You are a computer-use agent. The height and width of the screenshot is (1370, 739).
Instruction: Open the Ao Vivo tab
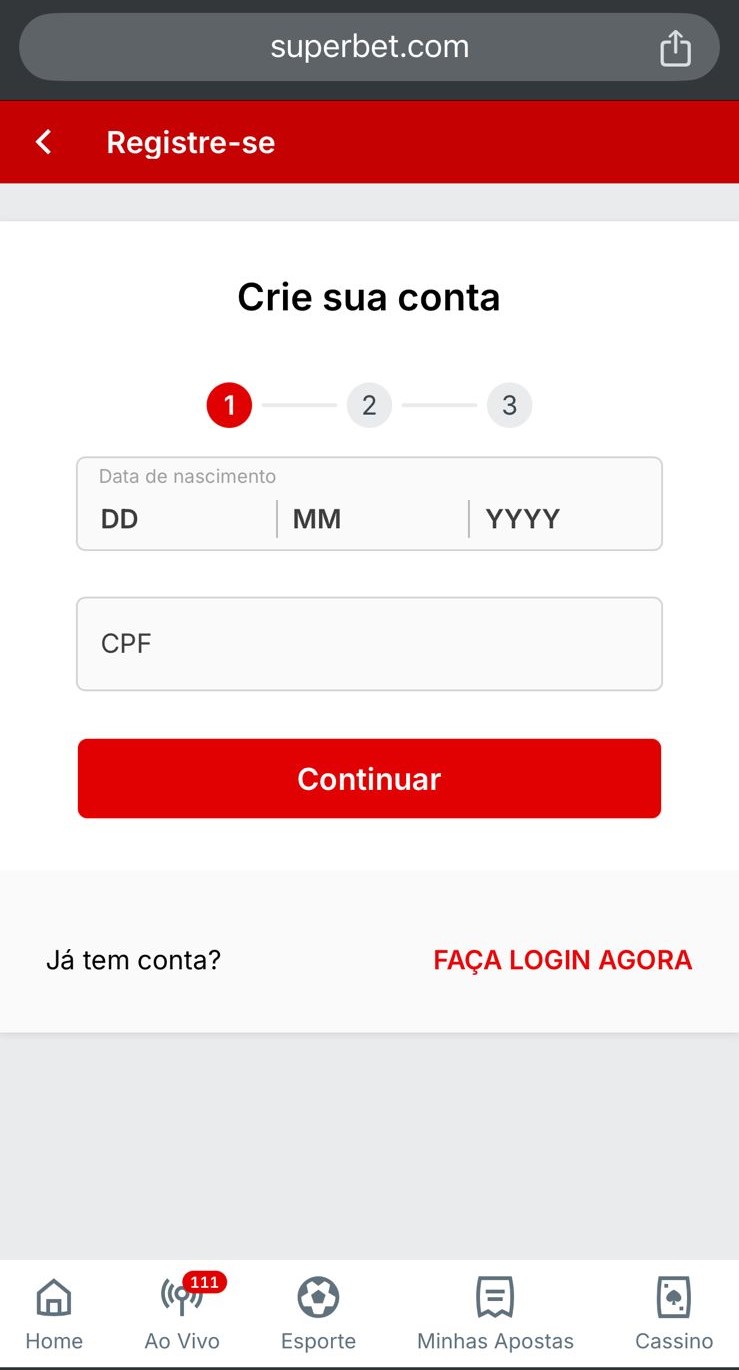[182, 1314]
